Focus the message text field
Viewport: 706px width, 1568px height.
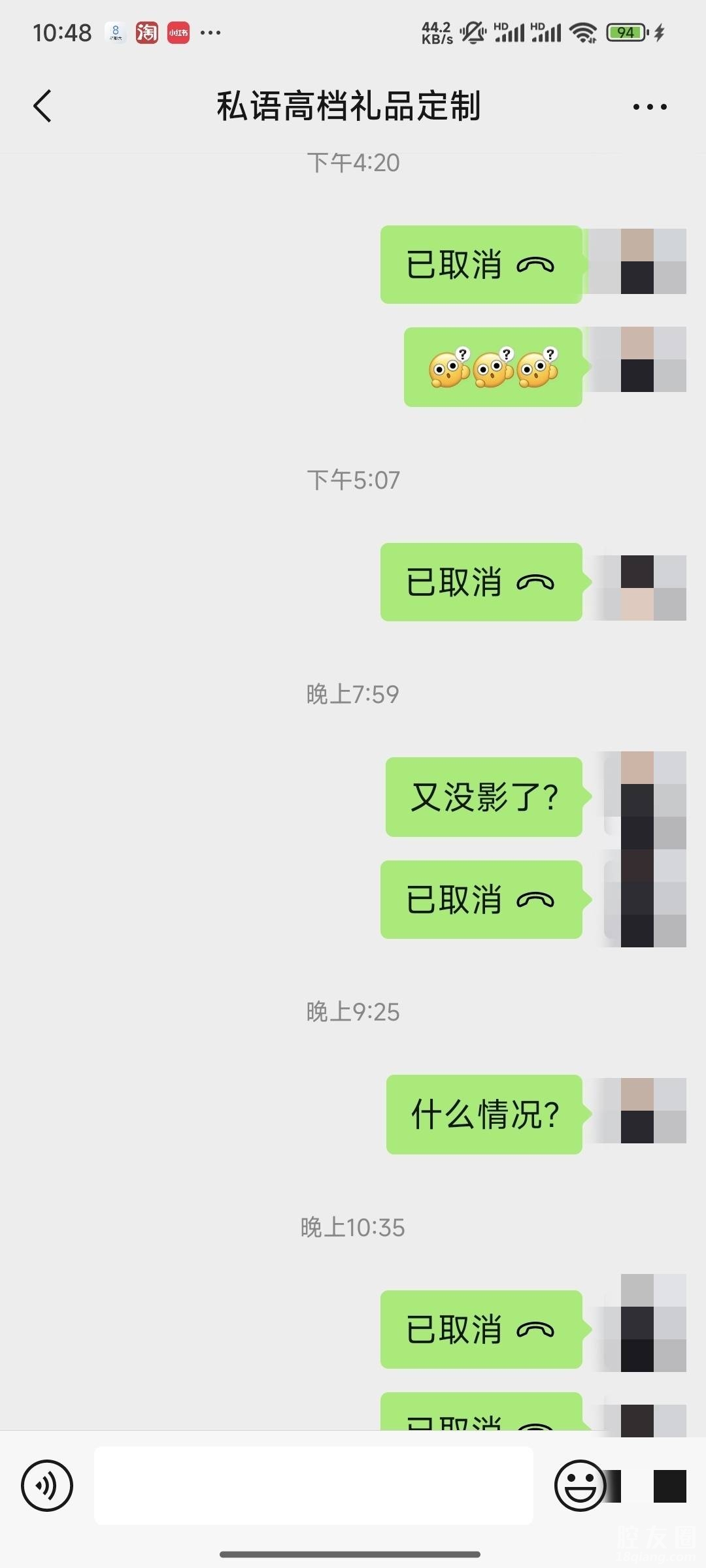tap(314, 1485)
